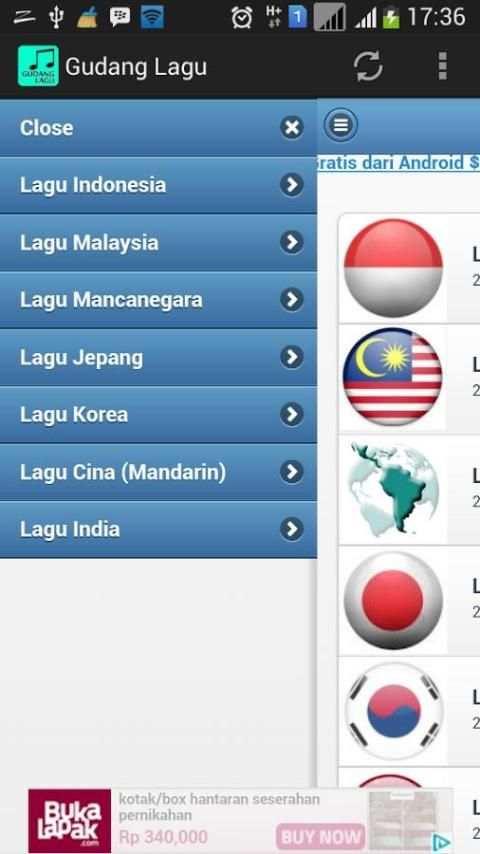
Task: Open the Malaysia flag card
Action: [409, 379]
